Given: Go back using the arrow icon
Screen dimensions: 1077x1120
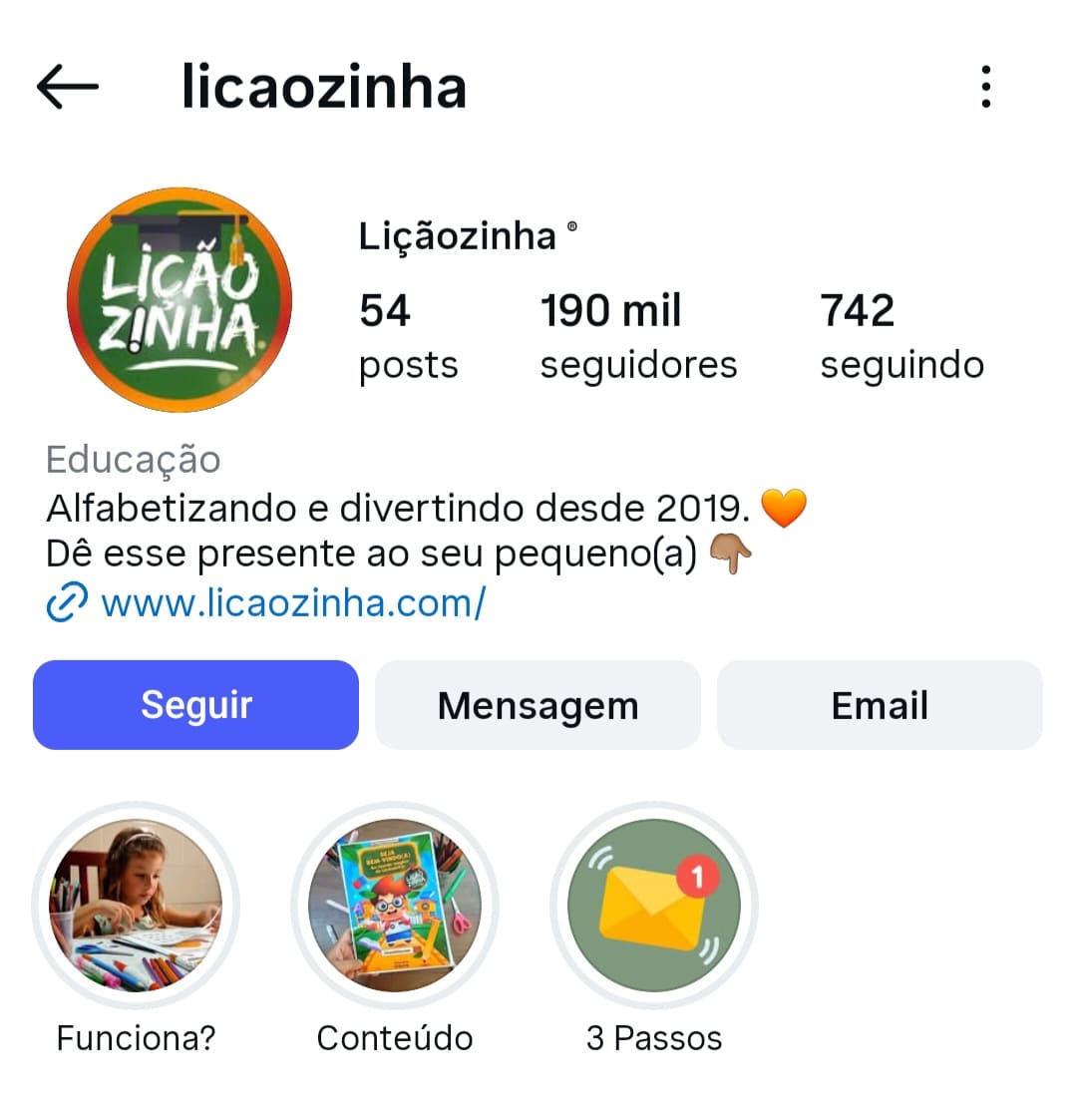Looking at the screenshot, I should (x=68, y=87).
